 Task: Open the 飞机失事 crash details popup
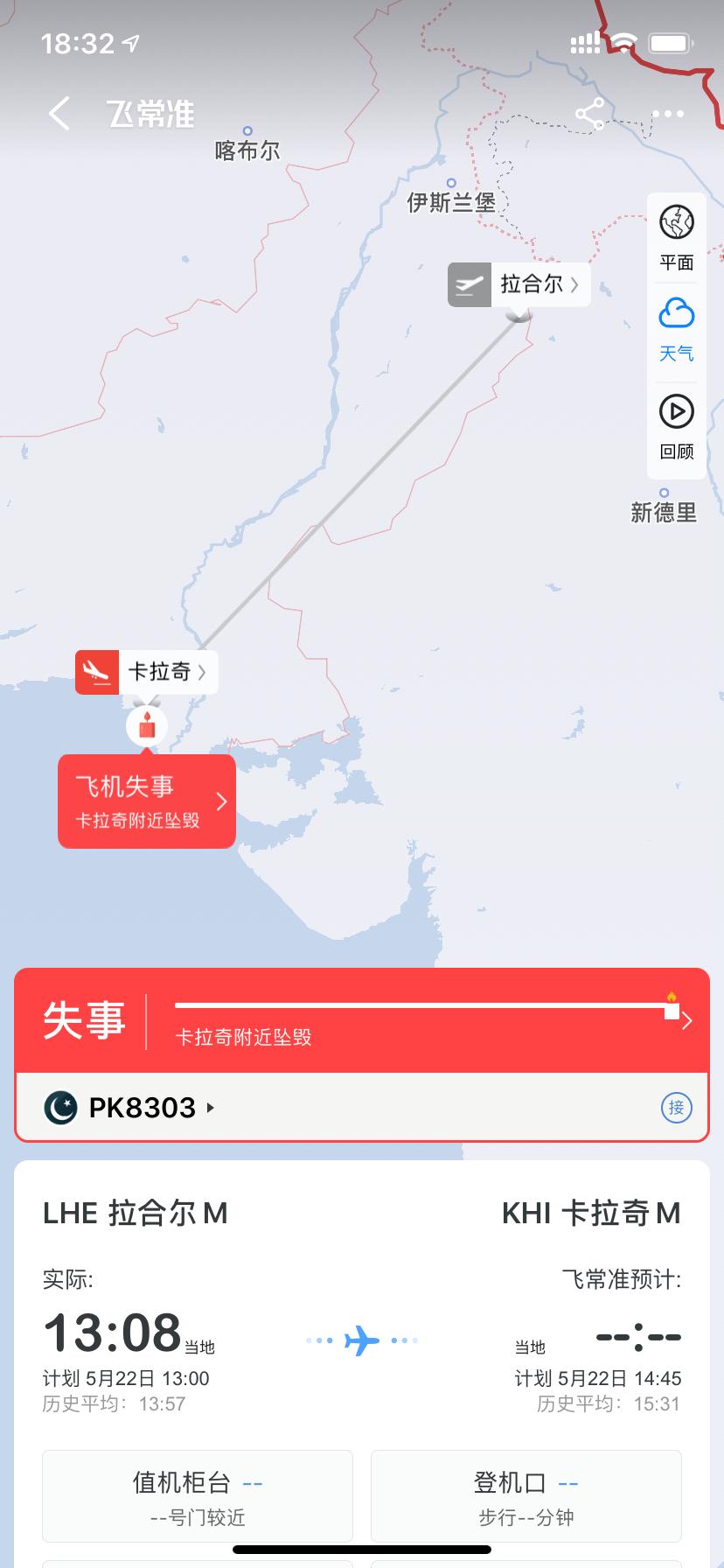pos(147,801)
